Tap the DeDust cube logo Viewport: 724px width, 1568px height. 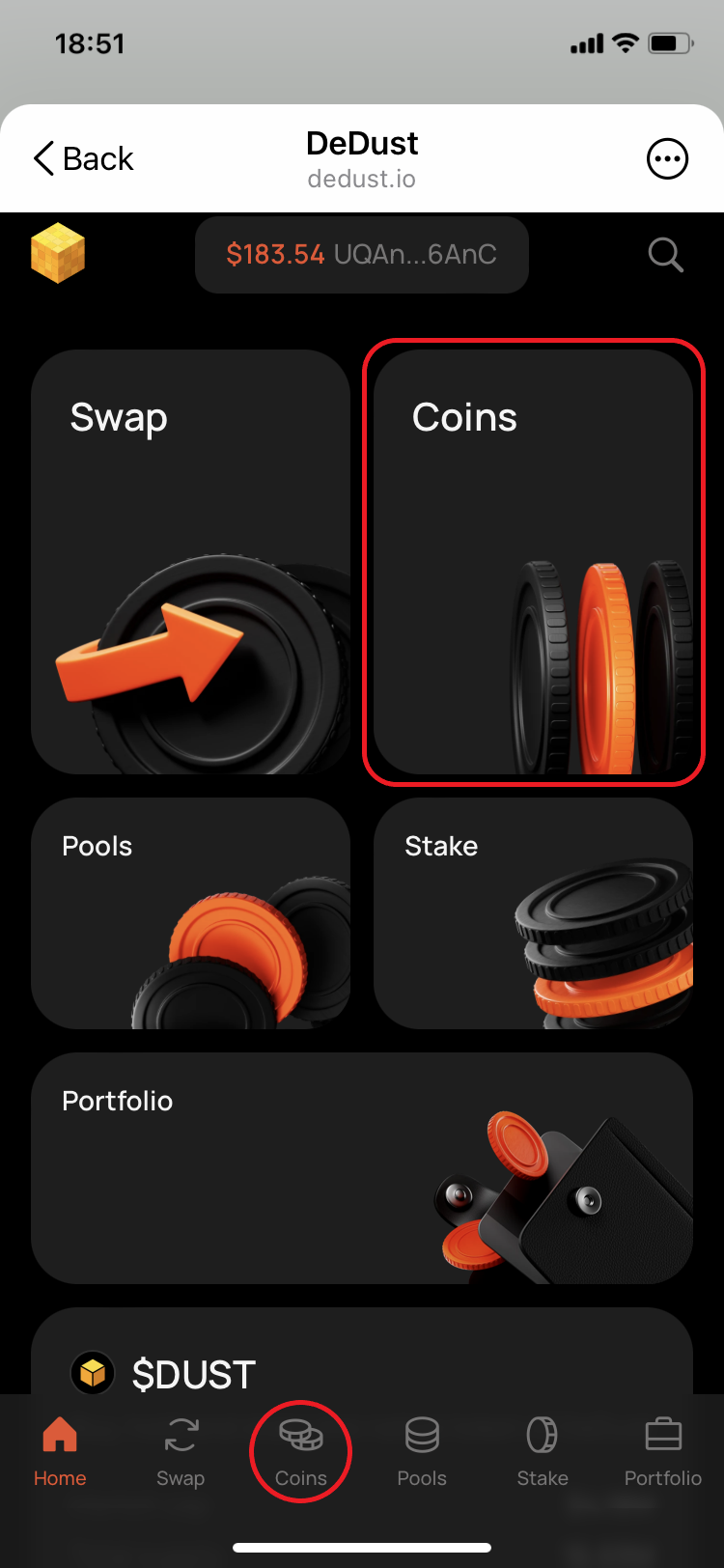tap(58, 253)
